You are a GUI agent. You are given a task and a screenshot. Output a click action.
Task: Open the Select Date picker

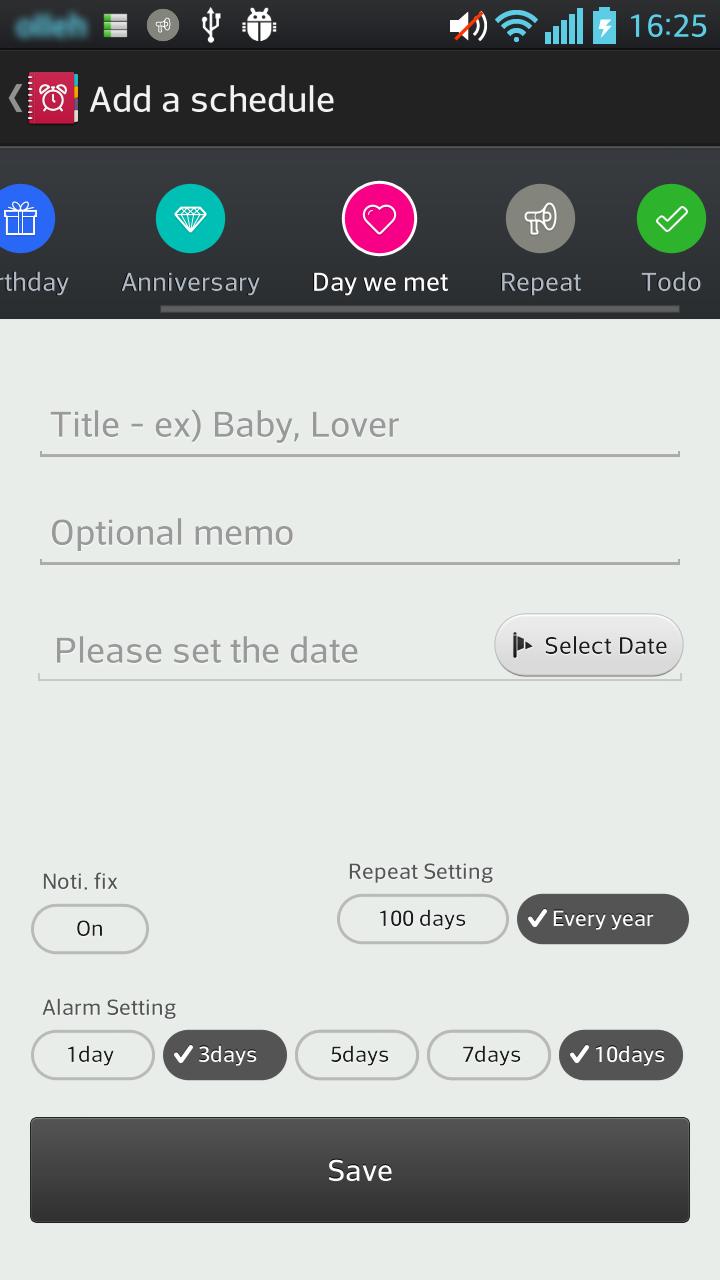[x=589, y=646]
